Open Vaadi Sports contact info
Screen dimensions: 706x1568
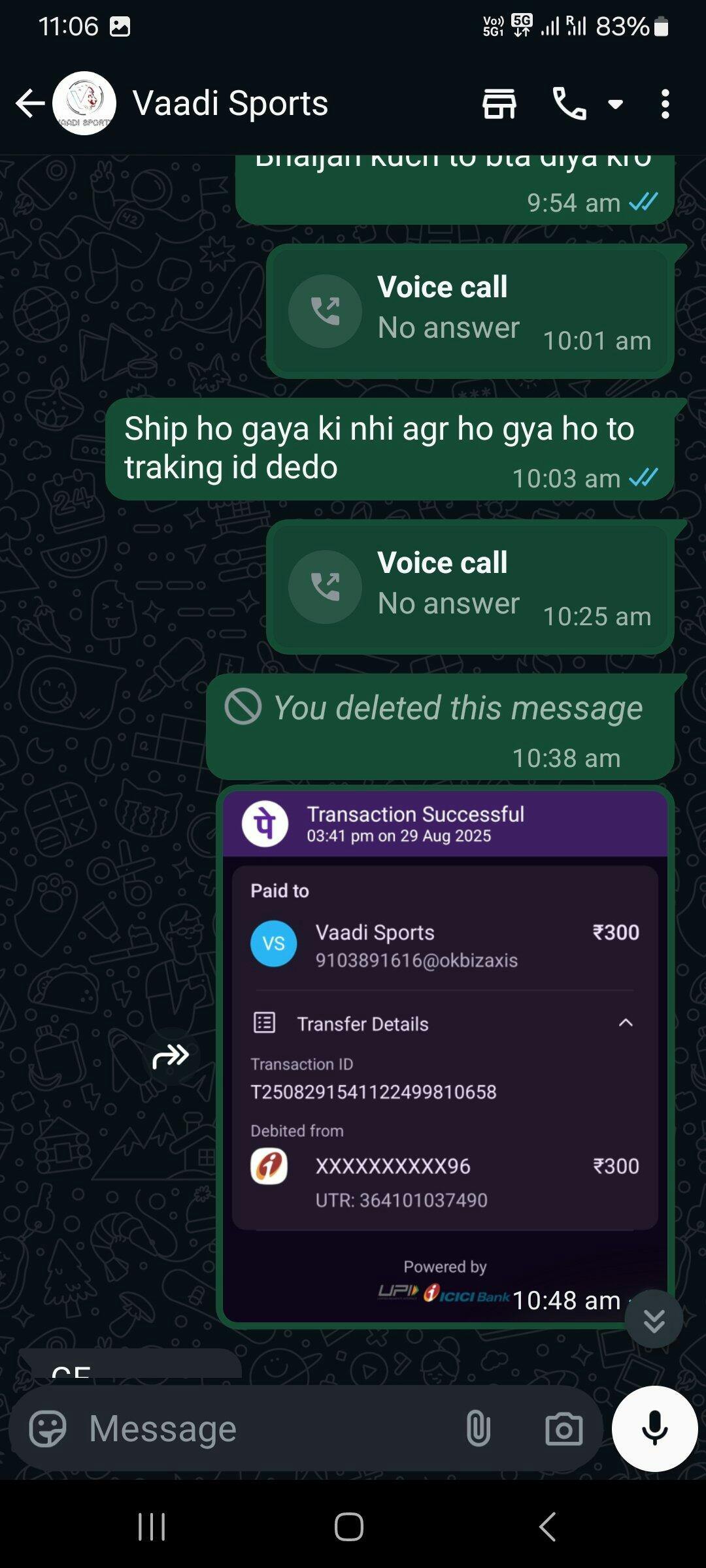click(230, 103)
